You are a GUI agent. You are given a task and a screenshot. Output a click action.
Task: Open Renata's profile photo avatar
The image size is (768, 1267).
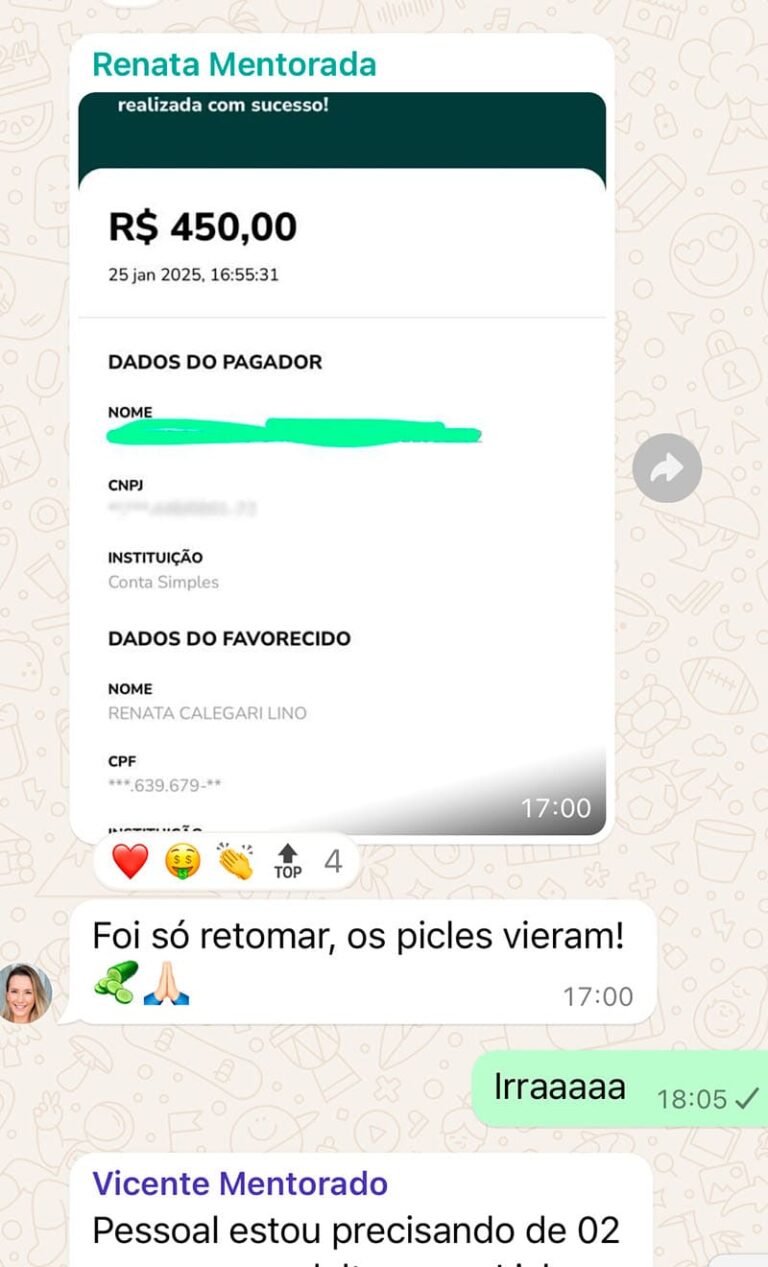(x=25, y=993)
